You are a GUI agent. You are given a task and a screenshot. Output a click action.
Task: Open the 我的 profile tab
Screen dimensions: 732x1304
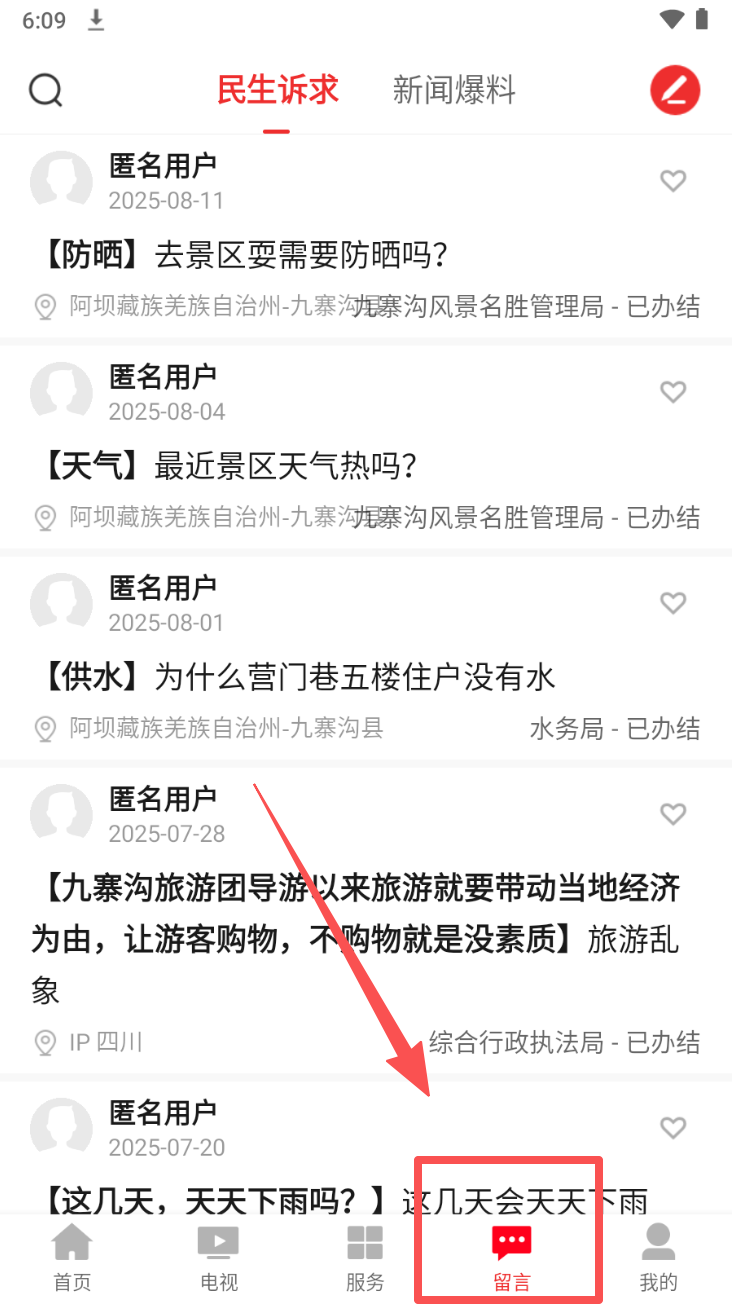pos(658,1258)
